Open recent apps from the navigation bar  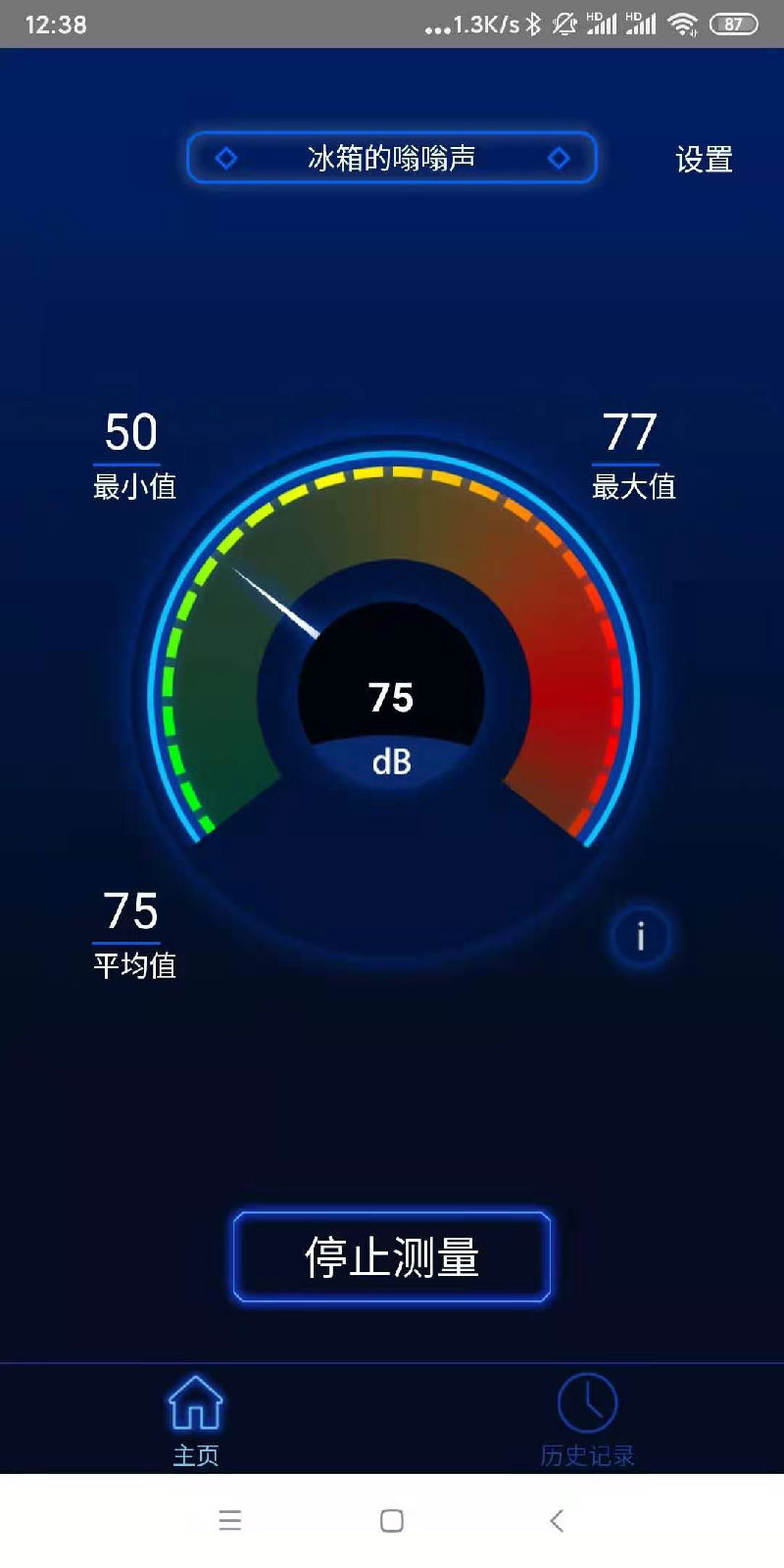point(230,1520)
